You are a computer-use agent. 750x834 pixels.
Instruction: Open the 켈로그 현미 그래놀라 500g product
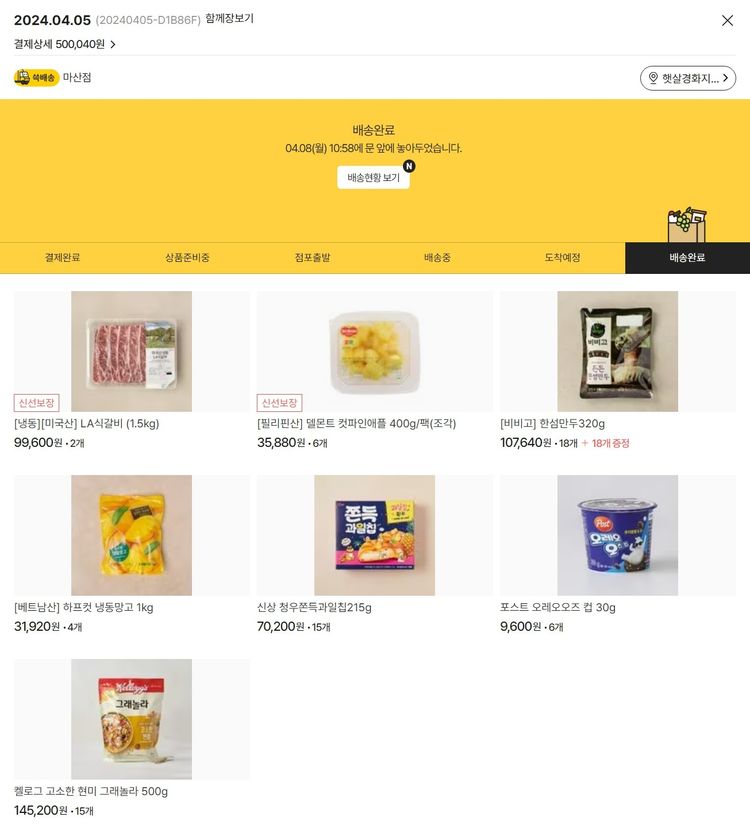pos(131,720)
